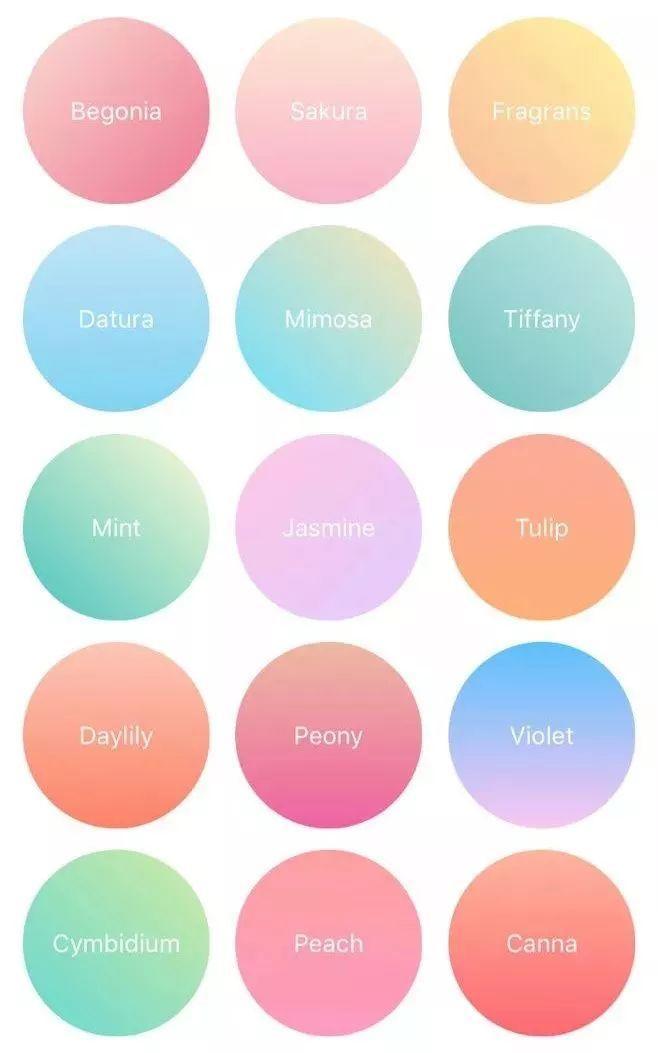Pick the Fragrans gradient circle
Image resolution: width=658 pixels, height=1053 pixels.
pos(541,111)
